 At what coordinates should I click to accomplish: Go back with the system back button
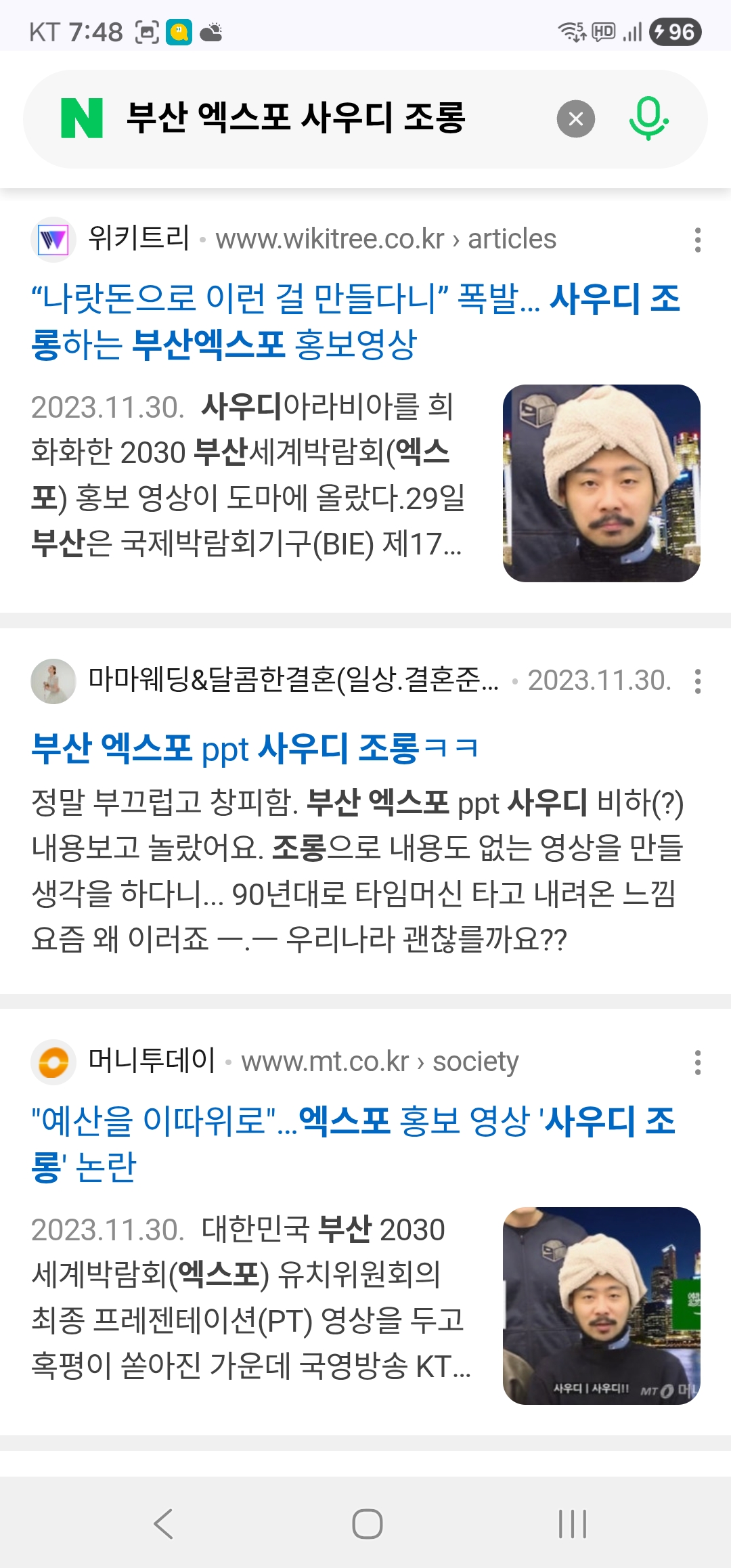(163, 1523)
